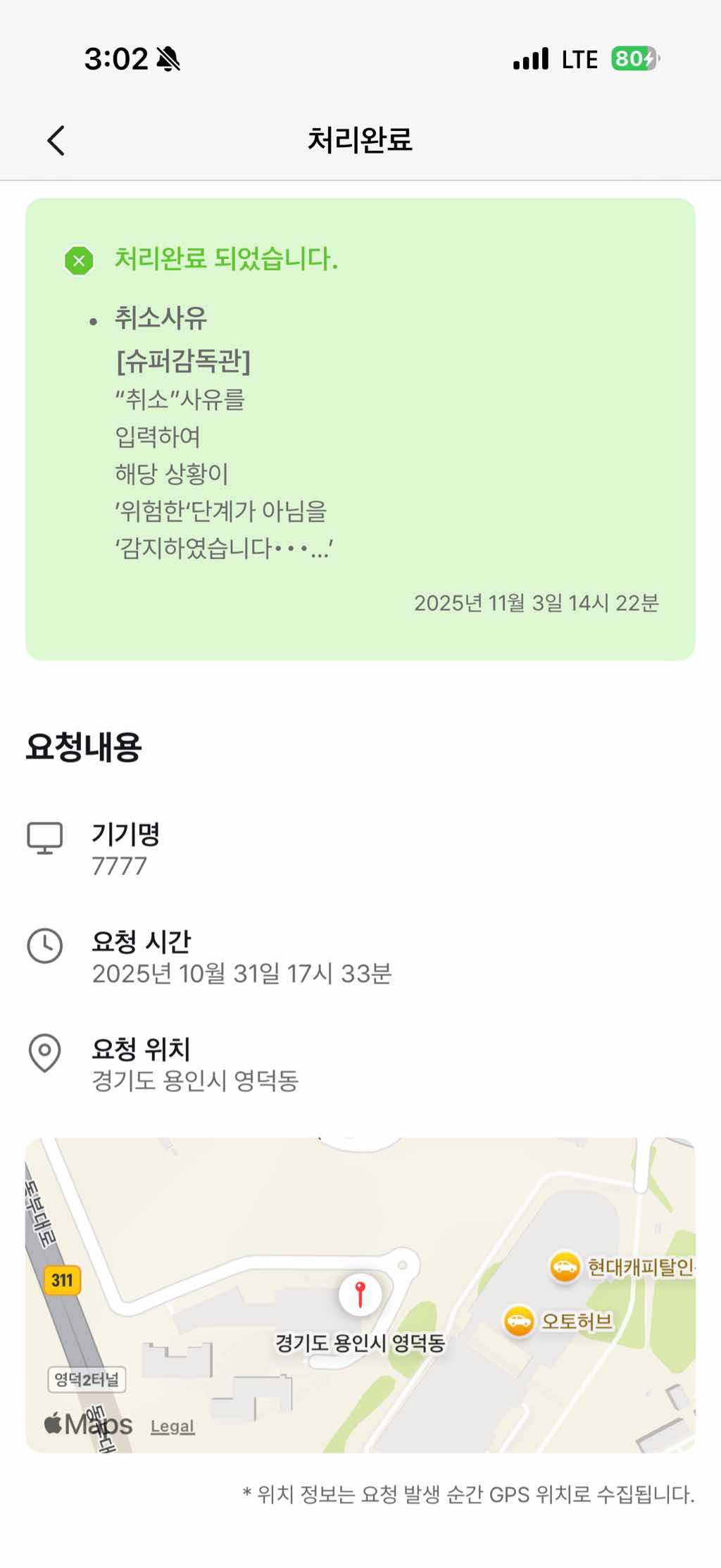Image resolution: width=721 pixels, height=1568 pixels.
Task: Go back from the 처리완료 page
Action: [x=56, y=140]
